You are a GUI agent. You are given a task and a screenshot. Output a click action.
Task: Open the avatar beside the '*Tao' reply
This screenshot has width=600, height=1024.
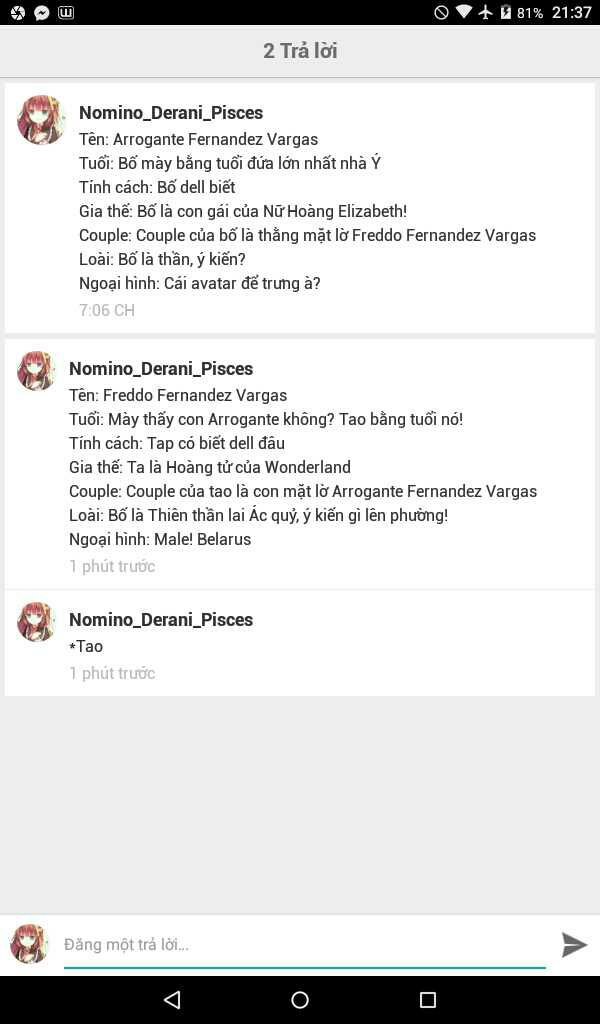(36, 622)
